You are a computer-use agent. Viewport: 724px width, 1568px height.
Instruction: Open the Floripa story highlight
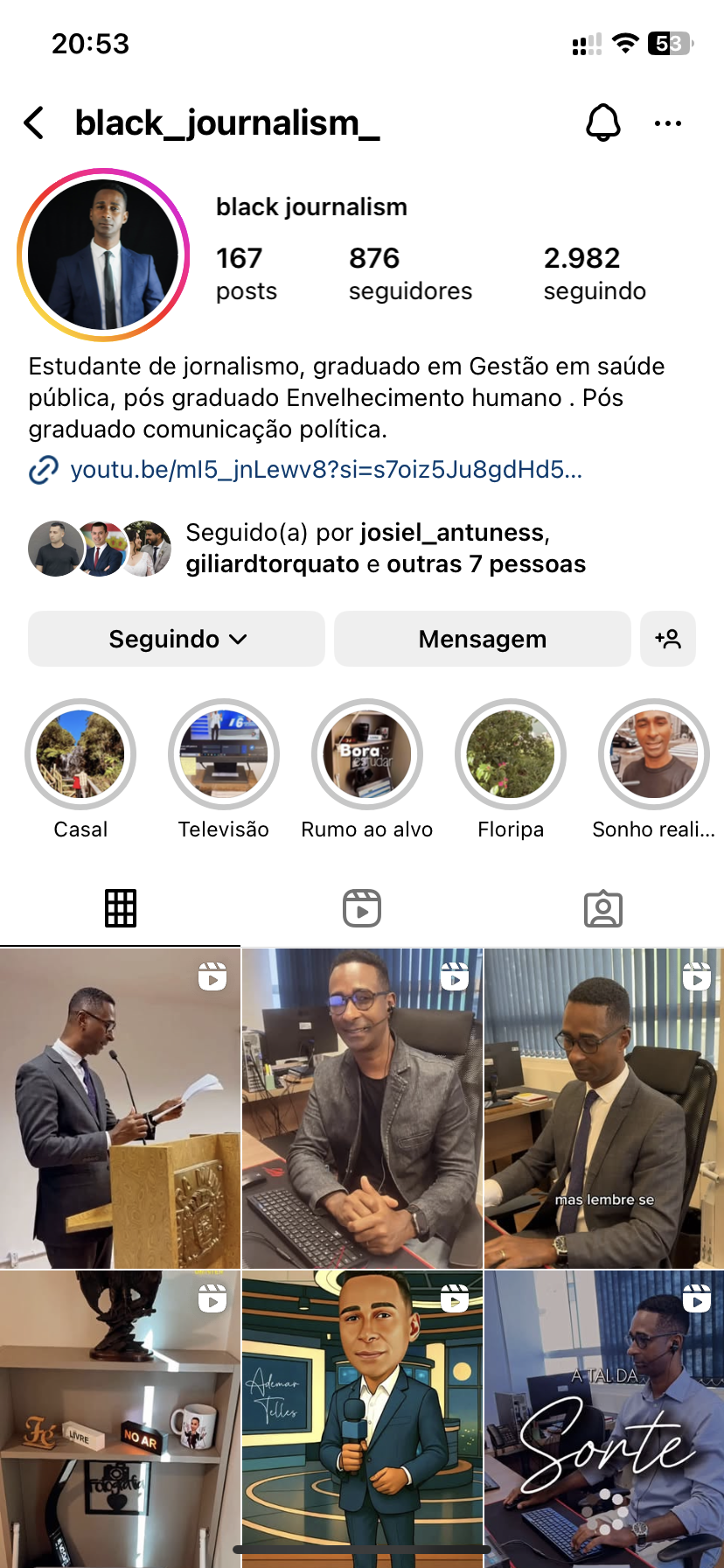coord(511,754)
